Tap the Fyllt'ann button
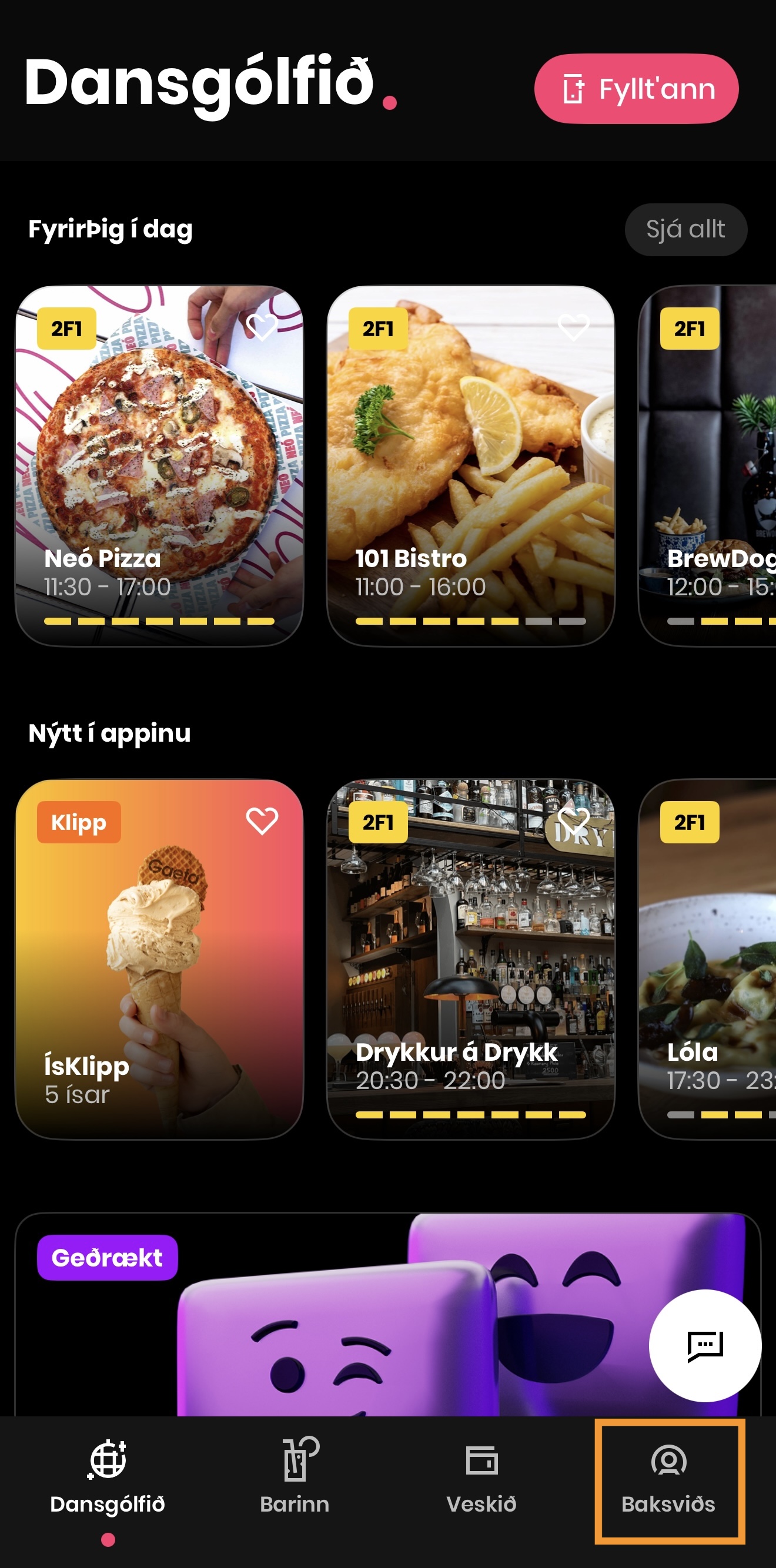This screenshot has width=776, height=1568. (x=636, y=89)
